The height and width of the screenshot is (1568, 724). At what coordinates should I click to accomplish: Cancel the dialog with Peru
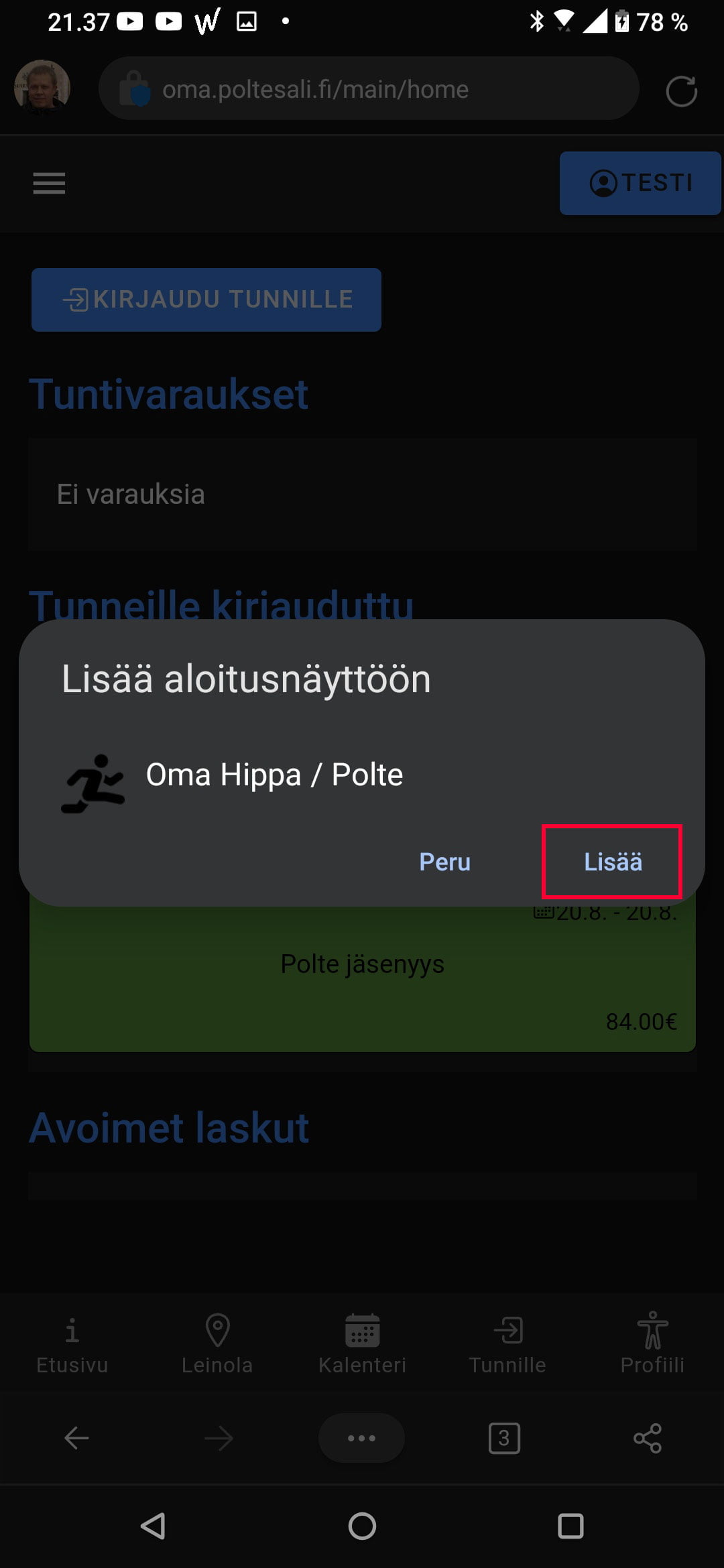pos(444,862)
